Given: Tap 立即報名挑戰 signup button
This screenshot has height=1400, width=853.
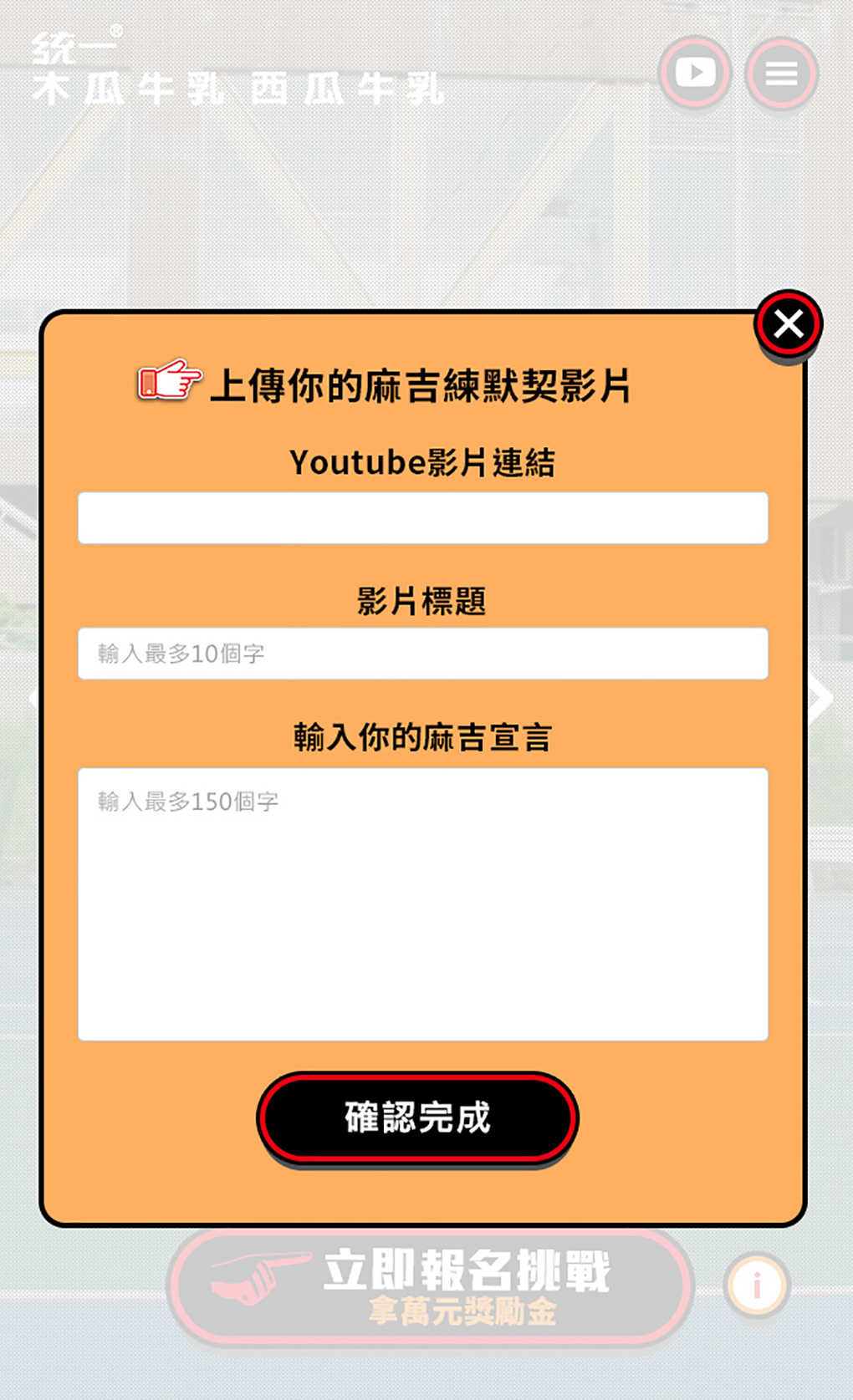Looking at the screenshot, I should click(431, 1287).
